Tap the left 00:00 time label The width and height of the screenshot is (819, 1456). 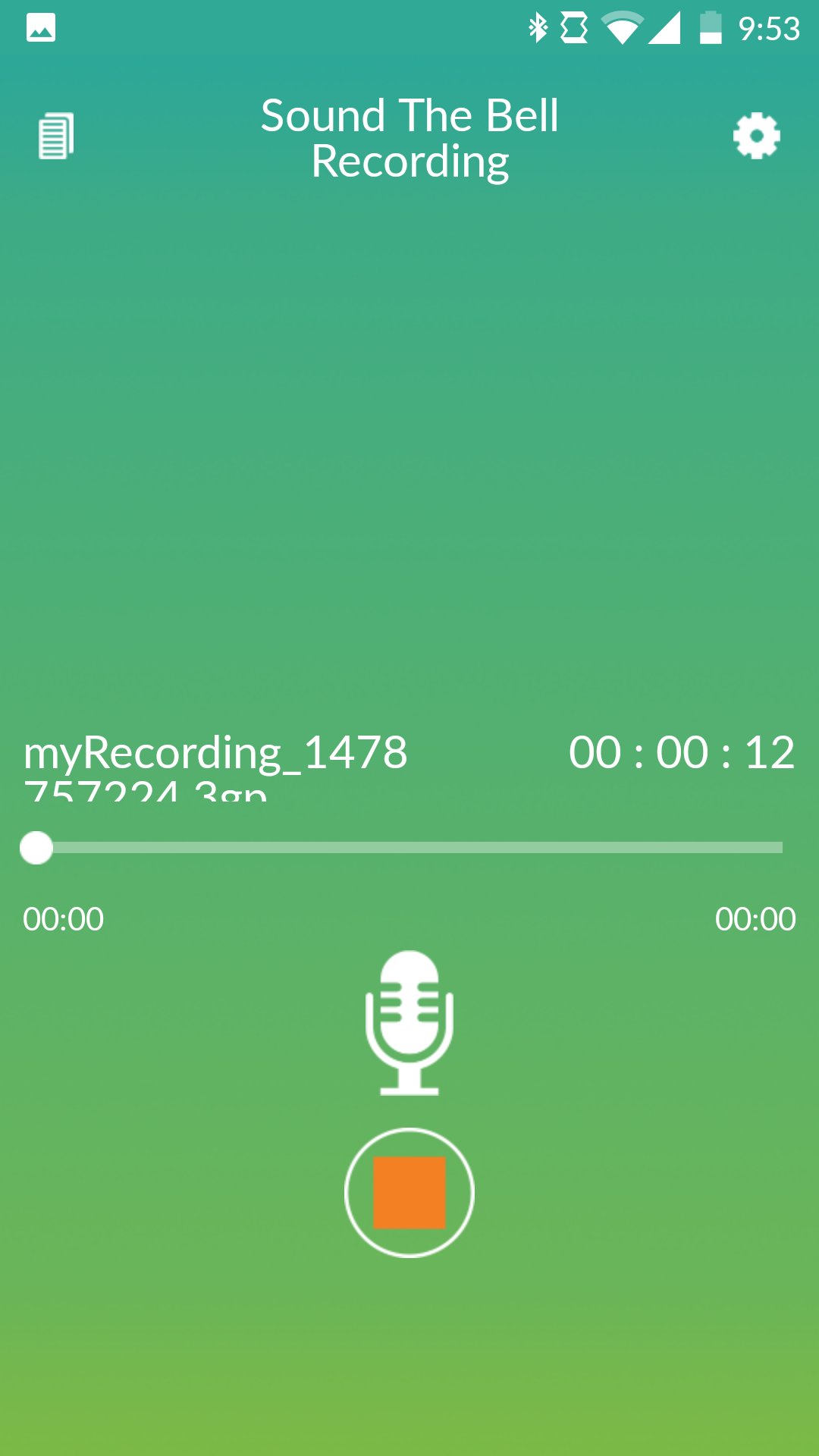pos(62,919)
